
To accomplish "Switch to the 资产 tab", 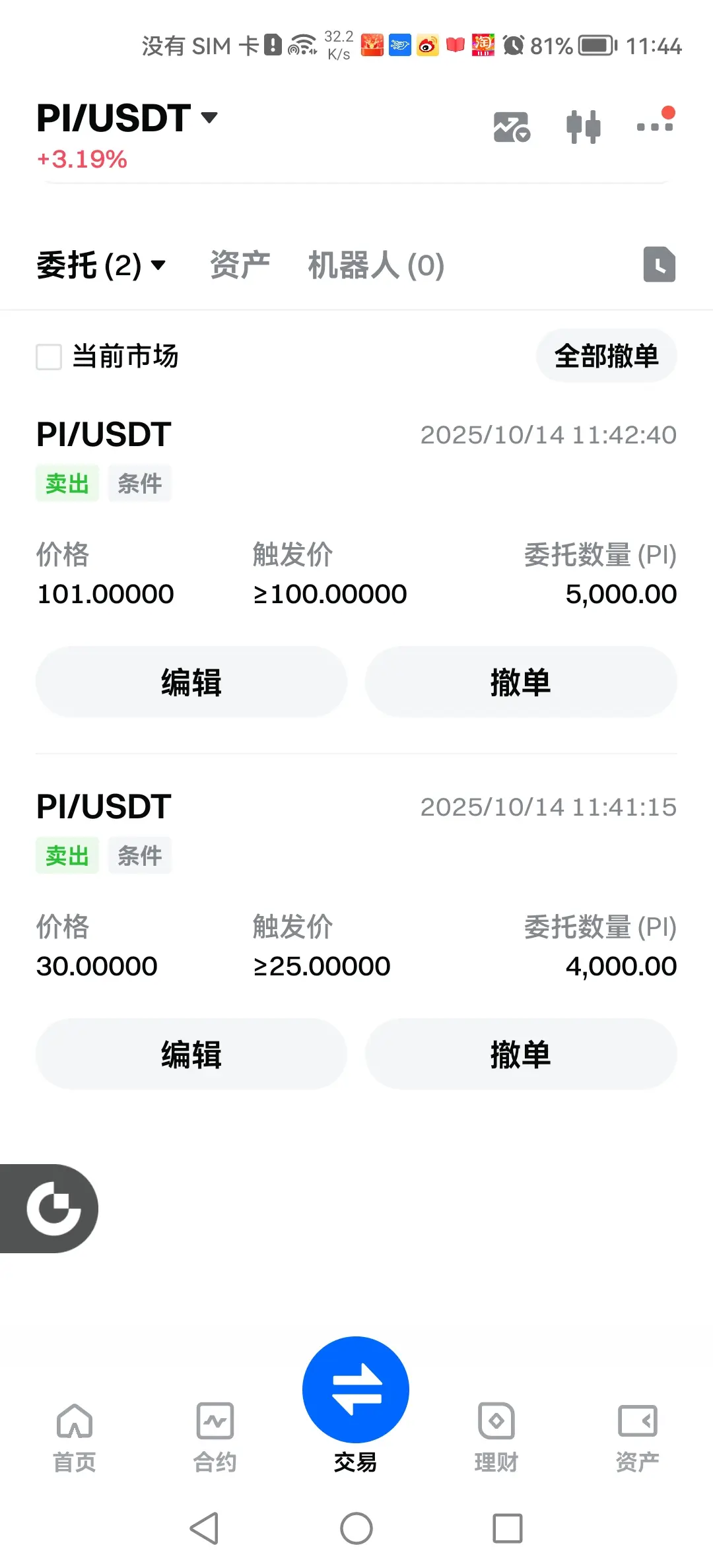I will tap(240, 265).
